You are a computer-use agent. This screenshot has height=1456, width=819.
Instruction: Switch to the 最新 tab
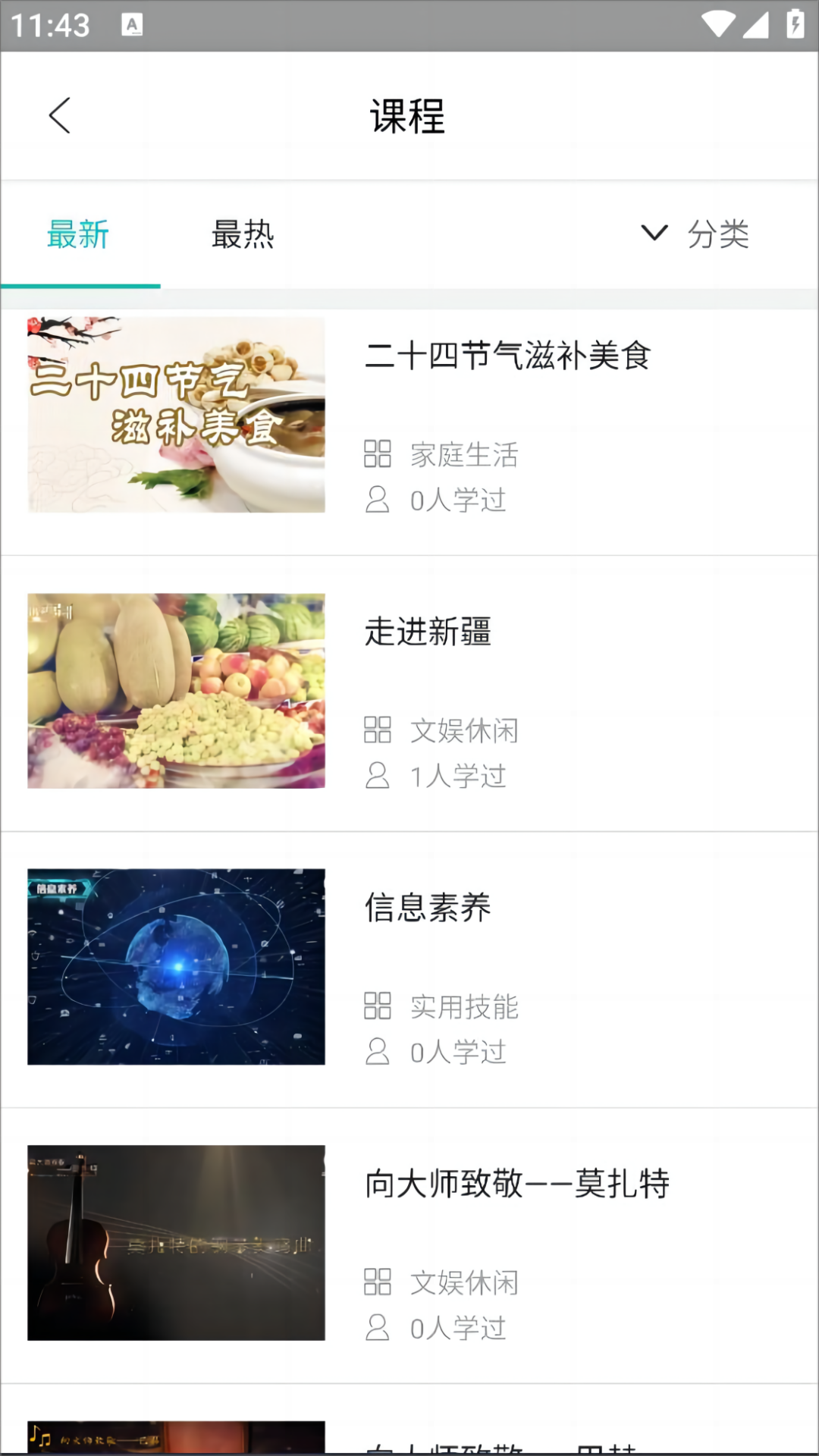tap(78, 235)
